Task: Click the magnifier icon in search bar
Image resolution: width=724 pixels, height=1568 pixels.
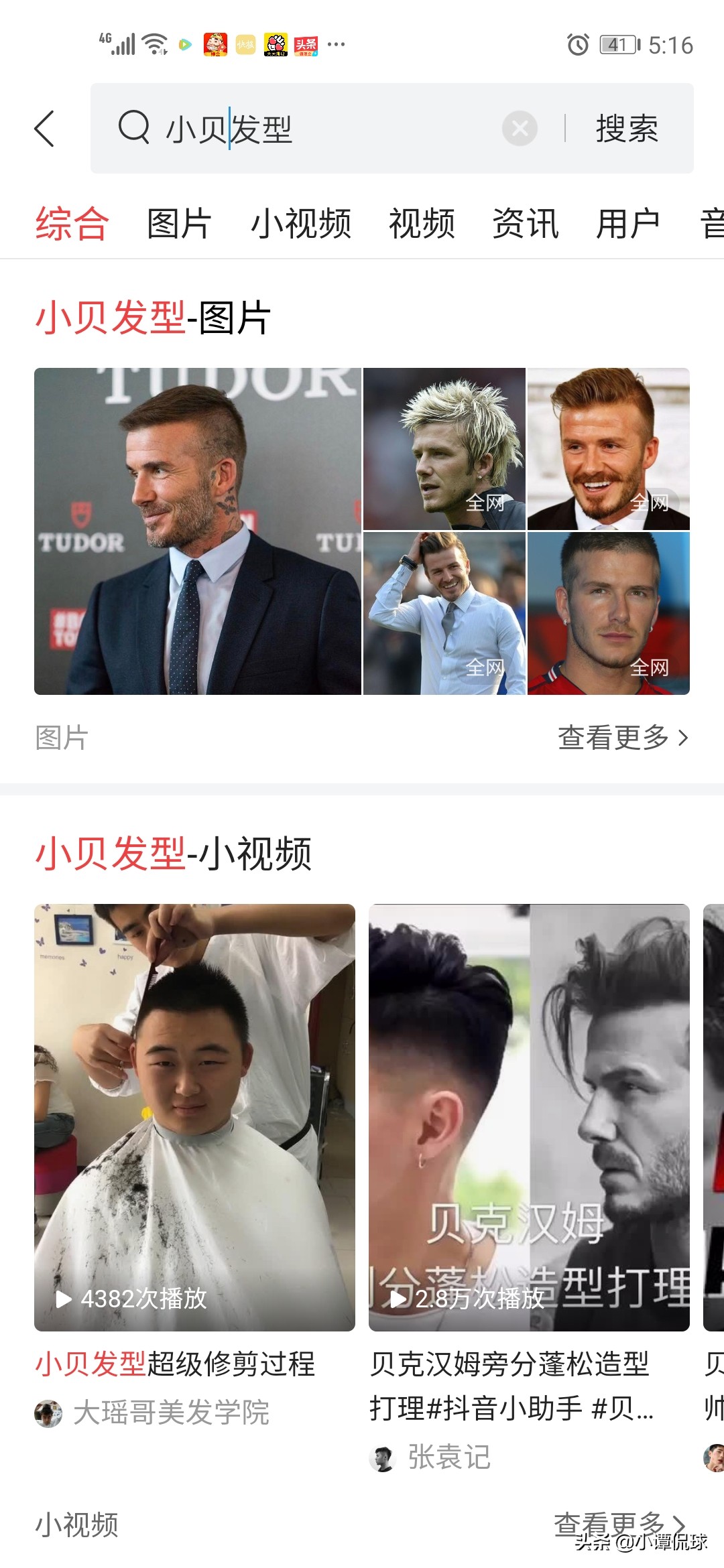Action: [134, 128]
